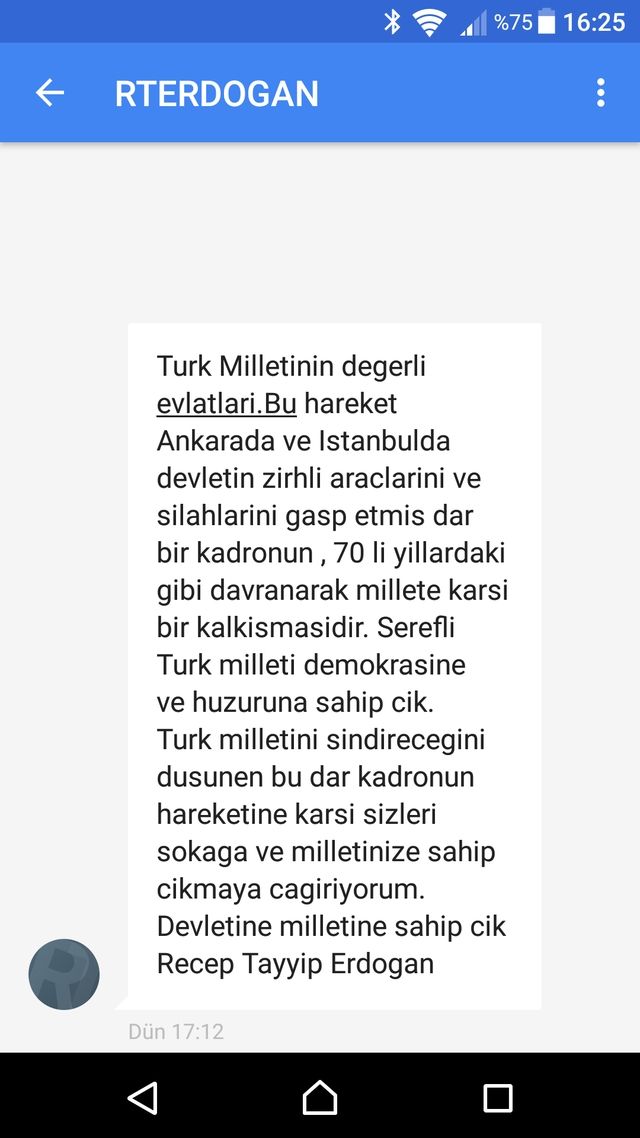Tap the system back button
This screenshot has width=640, height=1138.
tap(143, 1097)
